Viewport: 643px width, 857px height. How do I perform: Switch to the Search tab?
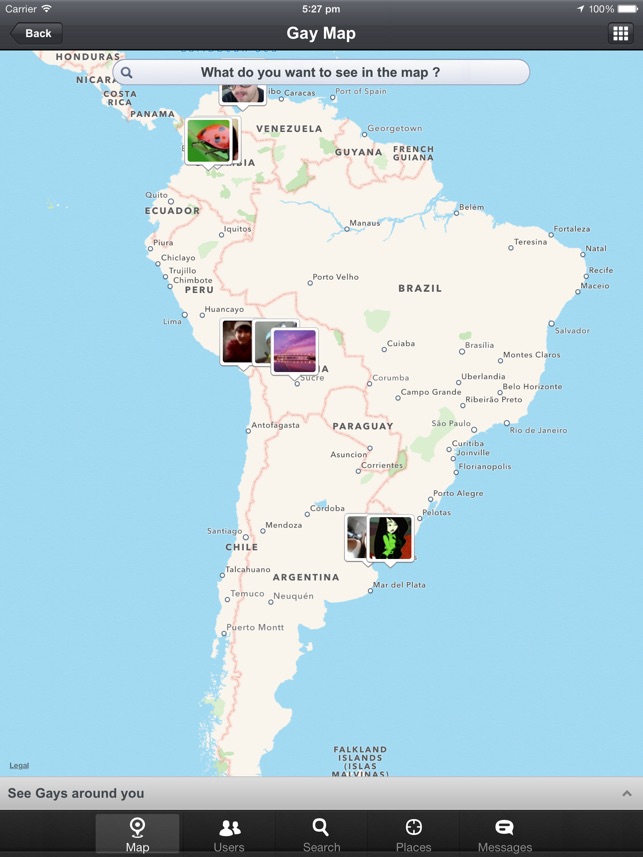click(x=321, y=834)
